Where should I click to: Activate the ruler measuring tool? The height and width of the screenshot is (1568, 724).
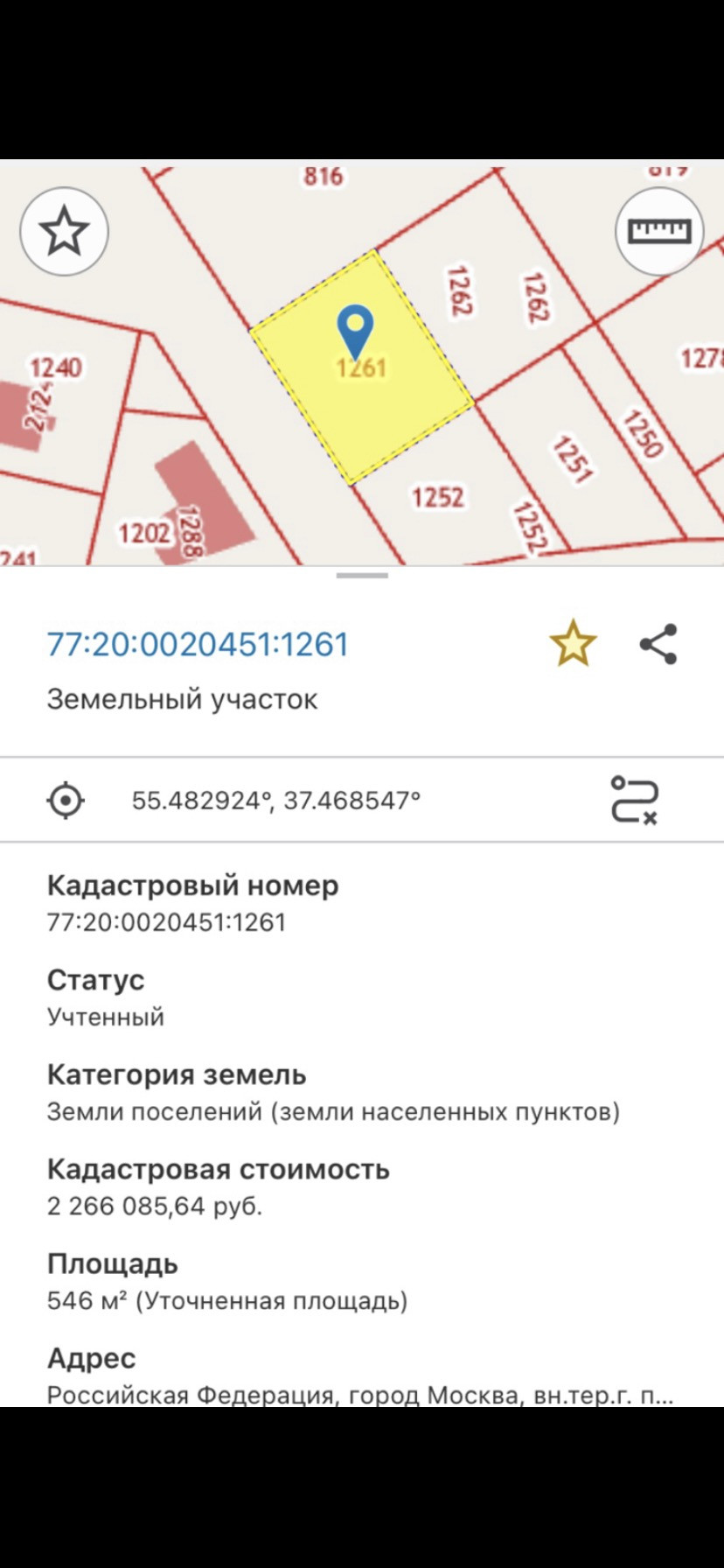[659, 231]
